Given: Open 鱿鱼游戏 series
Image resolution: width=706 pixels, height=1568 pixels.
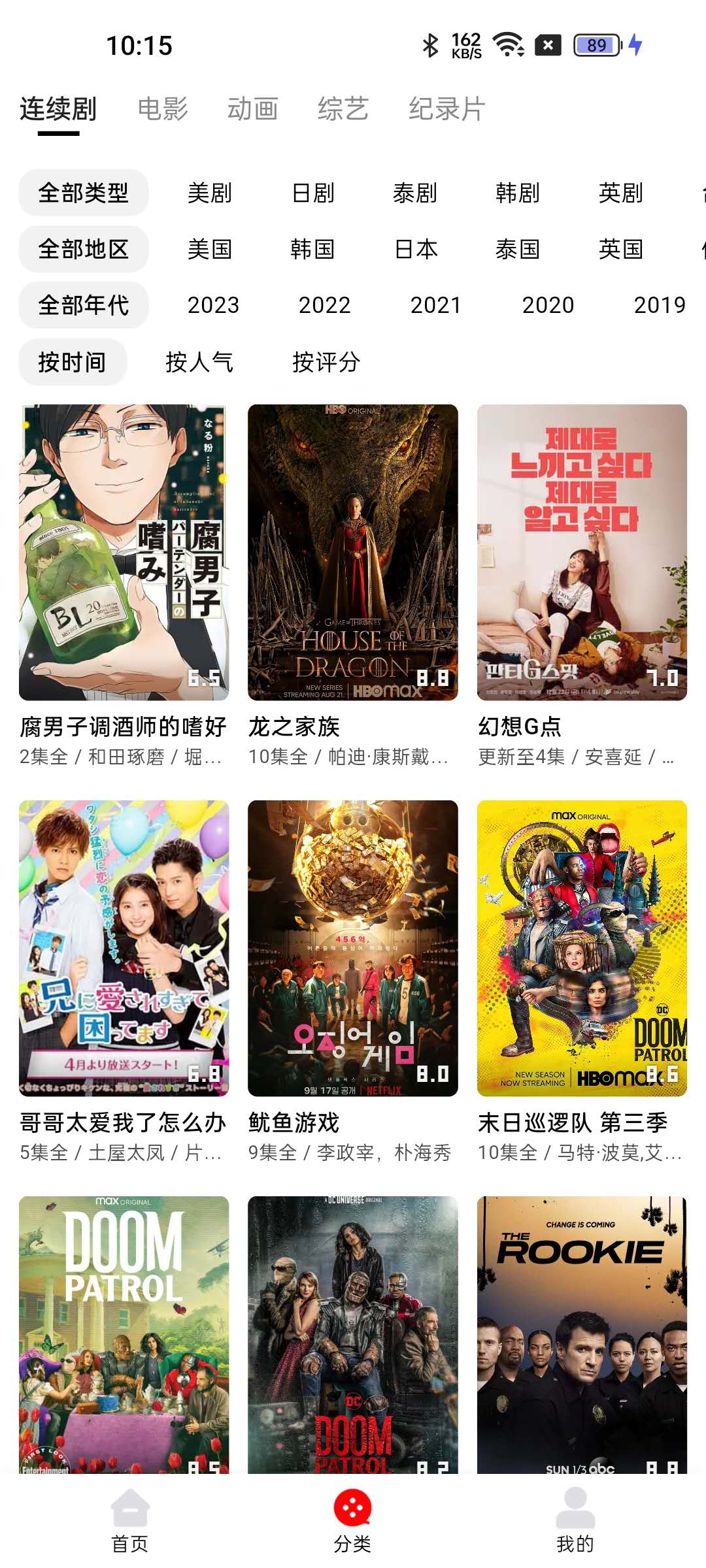Looking at the screenshot, I should (353, 949).
